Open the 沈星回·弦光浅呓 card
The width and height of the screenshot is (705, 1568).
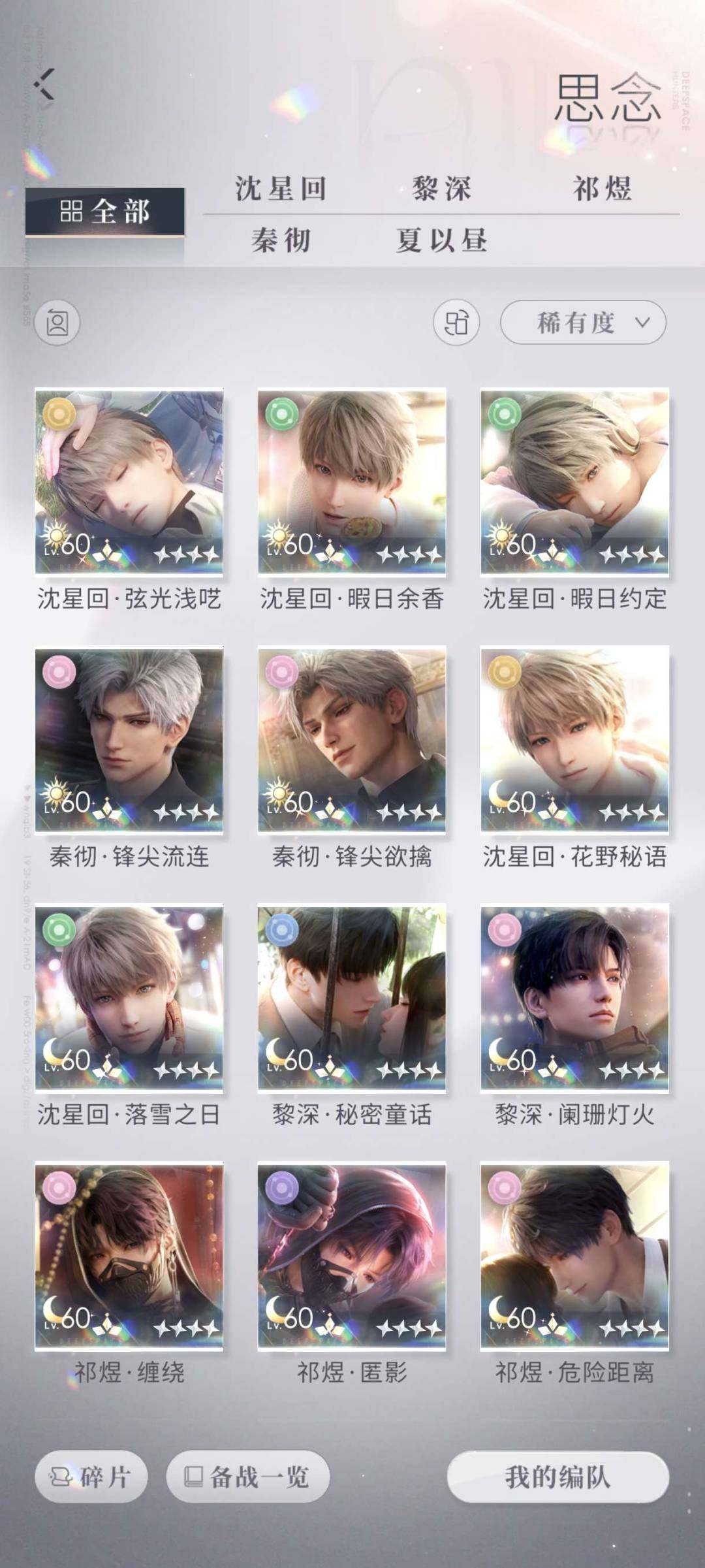point(129,482)
